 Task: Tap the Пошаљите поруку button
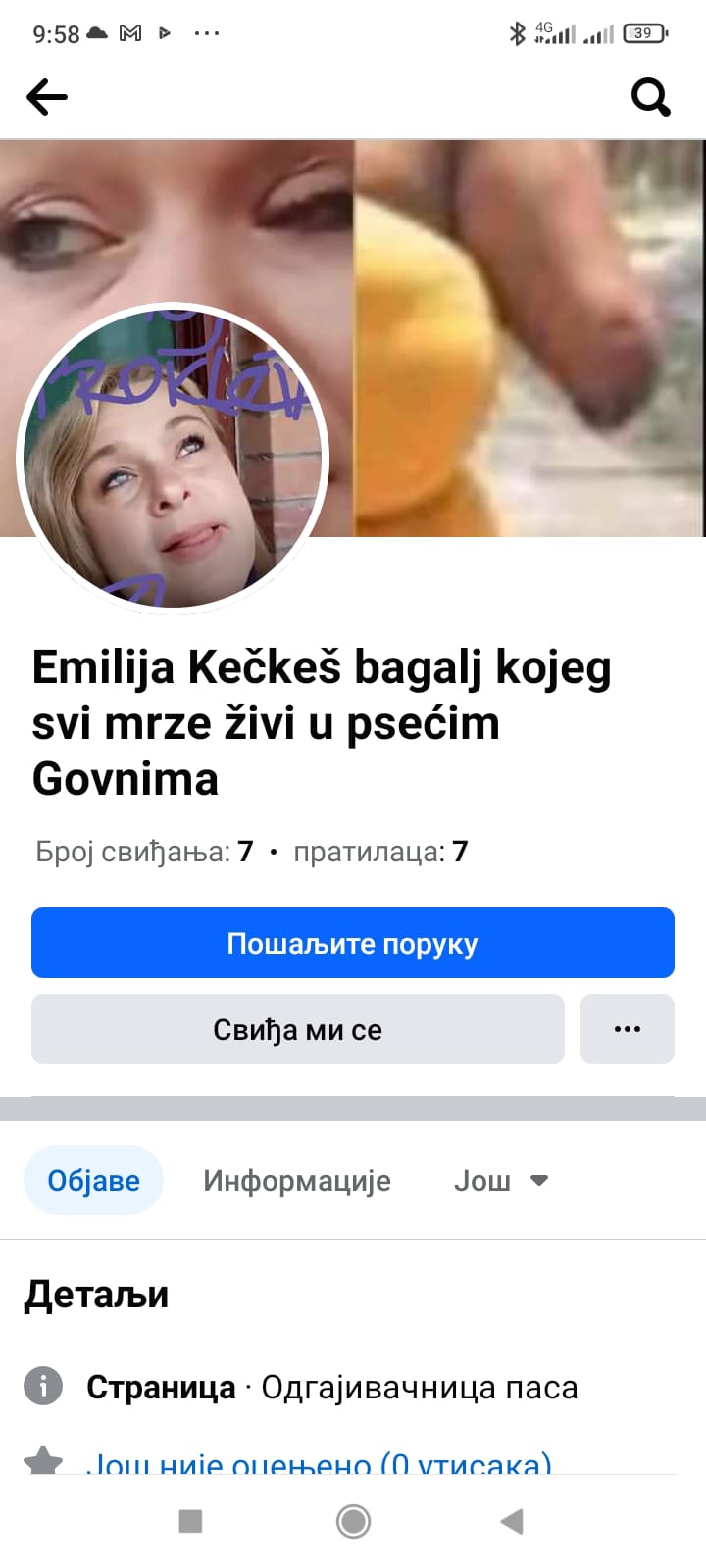coord(353,943)
